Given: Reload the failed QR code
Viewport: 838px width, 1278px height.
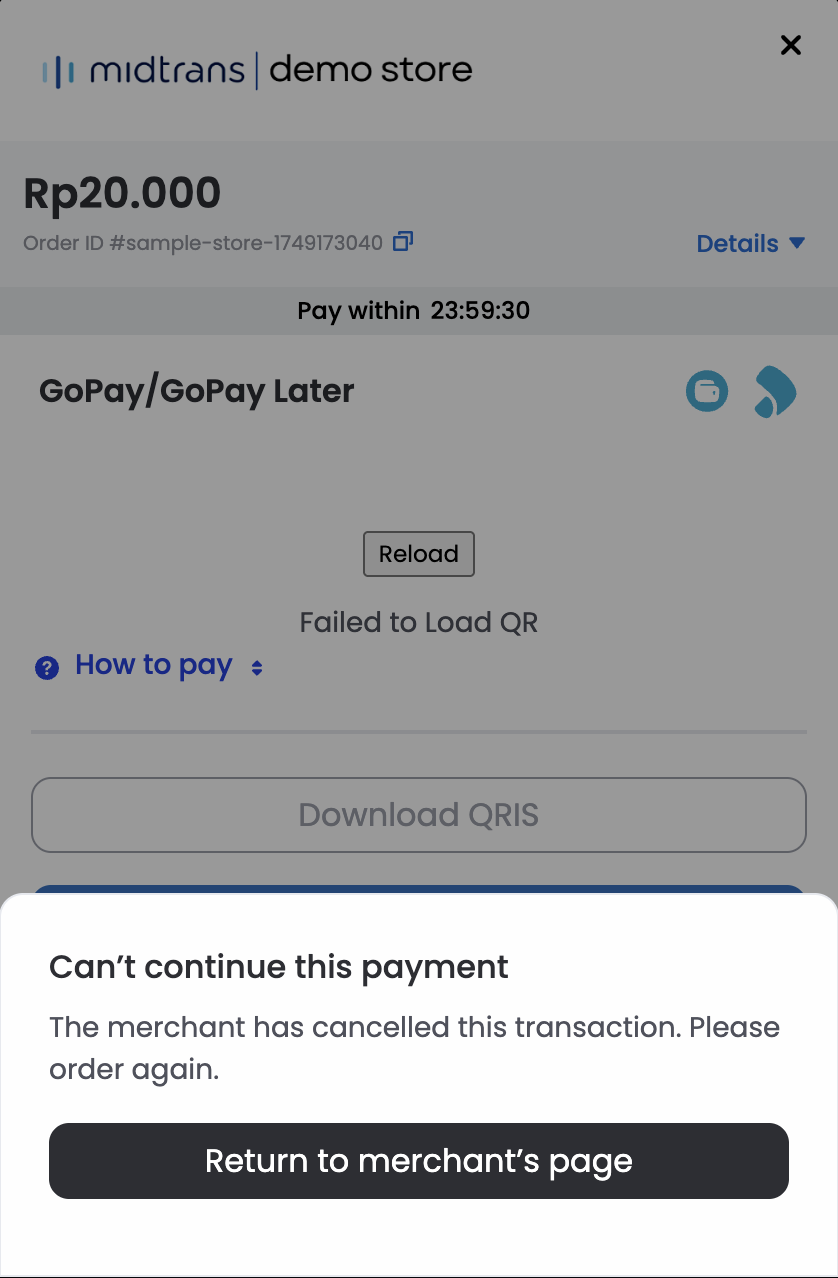Looking at the screenshot, I should click(418, 554).
